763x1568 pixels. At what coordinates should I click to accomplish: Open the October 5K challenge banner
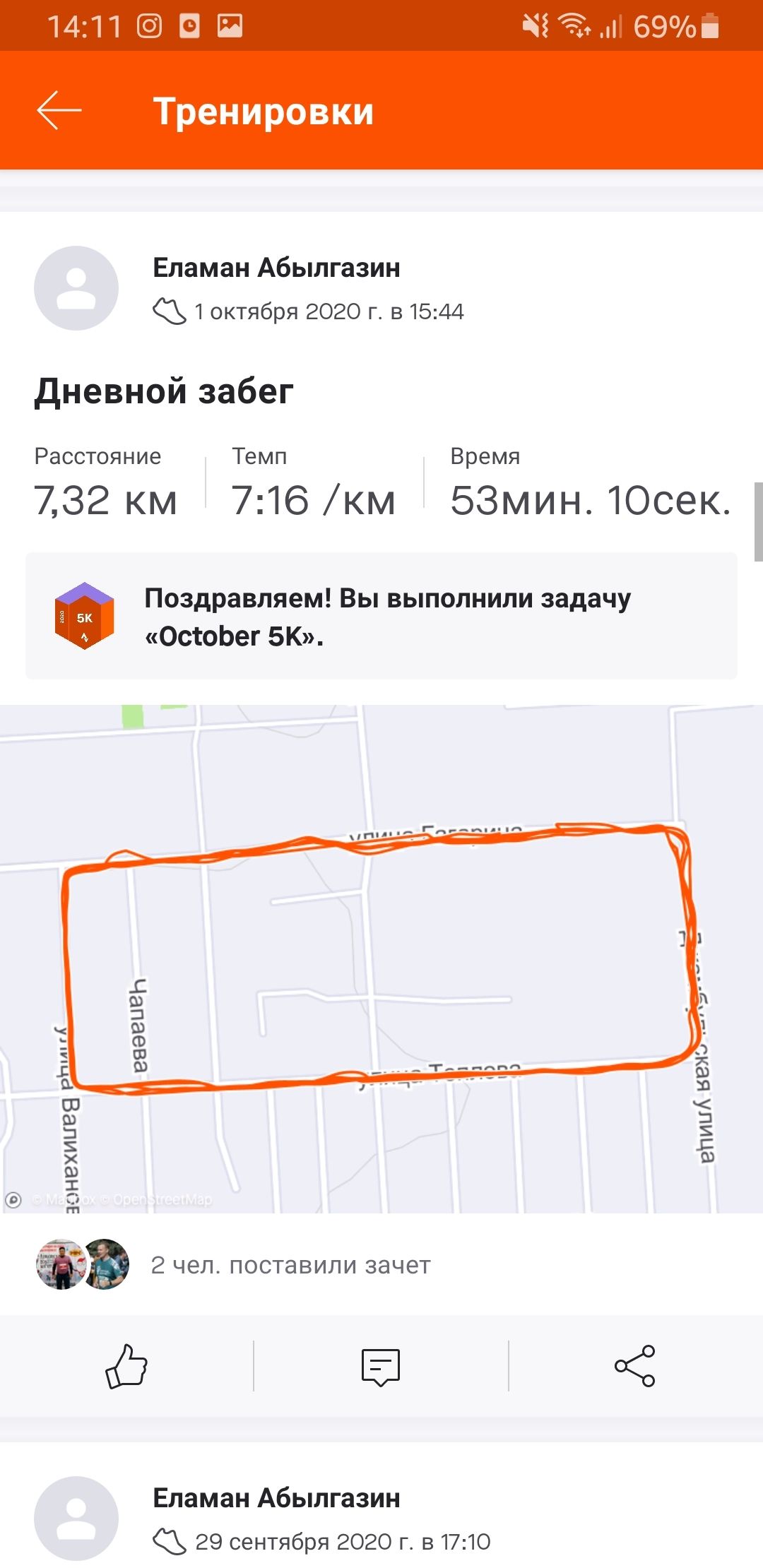pos(381,617)
